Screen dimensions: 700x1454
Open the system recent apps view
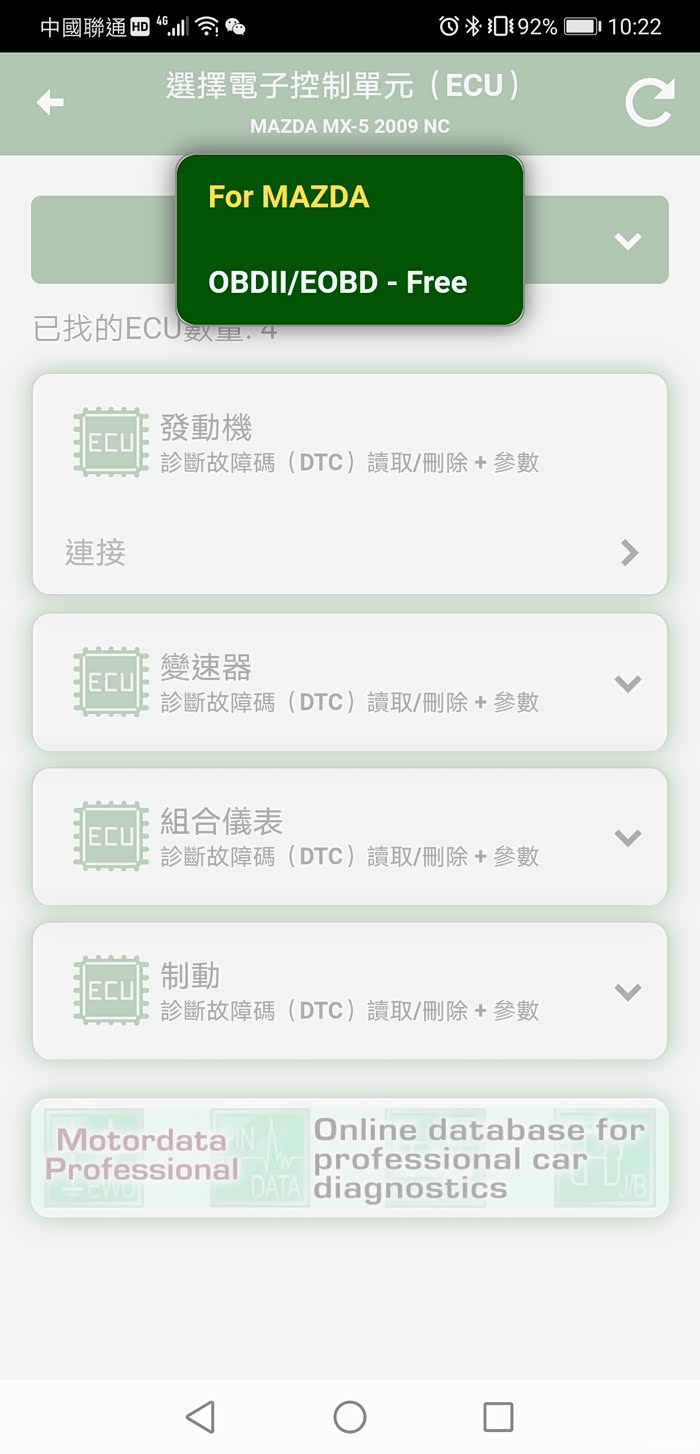pyautogui.click(x=498, y=1416)
